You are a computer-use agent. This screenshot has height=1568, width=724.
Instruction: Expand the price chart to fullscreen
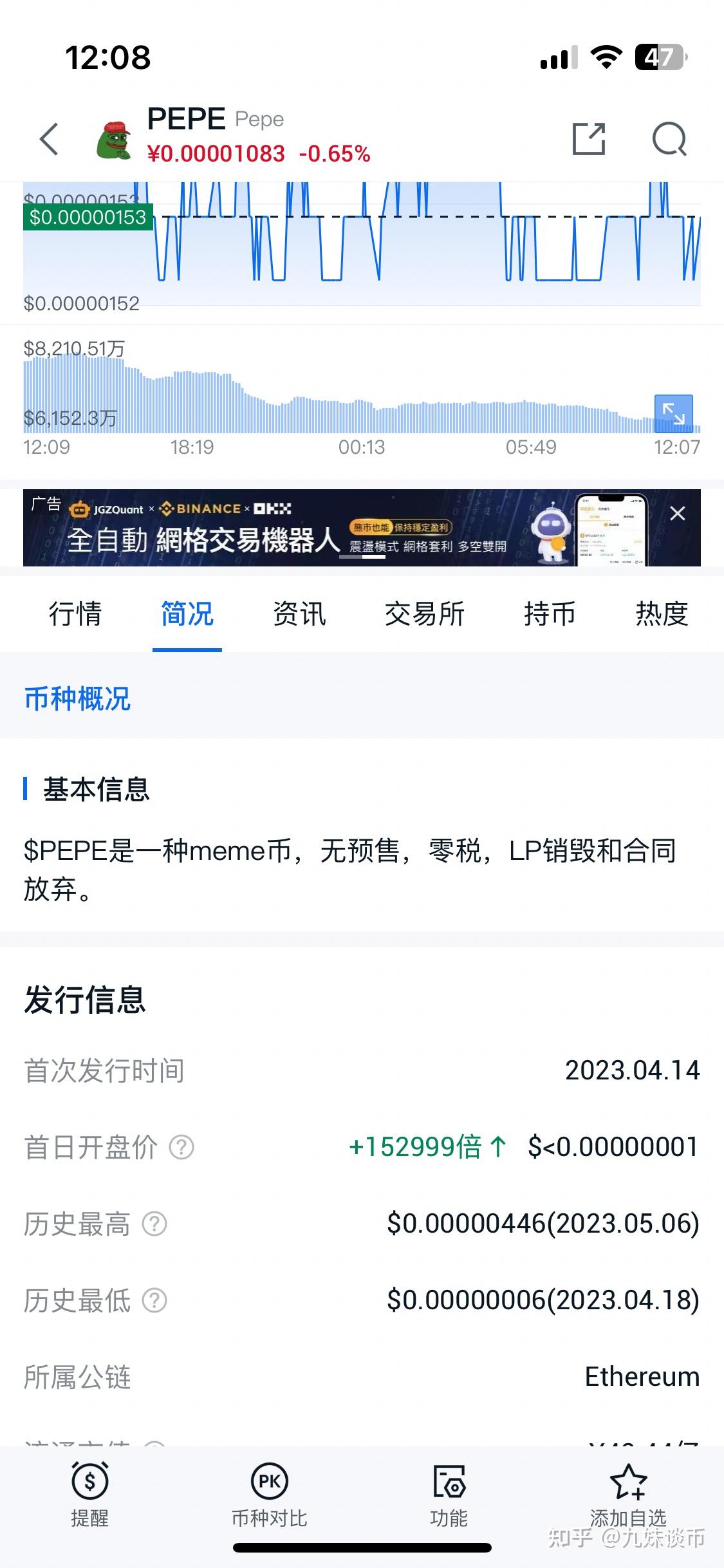(x=673, y=413)
